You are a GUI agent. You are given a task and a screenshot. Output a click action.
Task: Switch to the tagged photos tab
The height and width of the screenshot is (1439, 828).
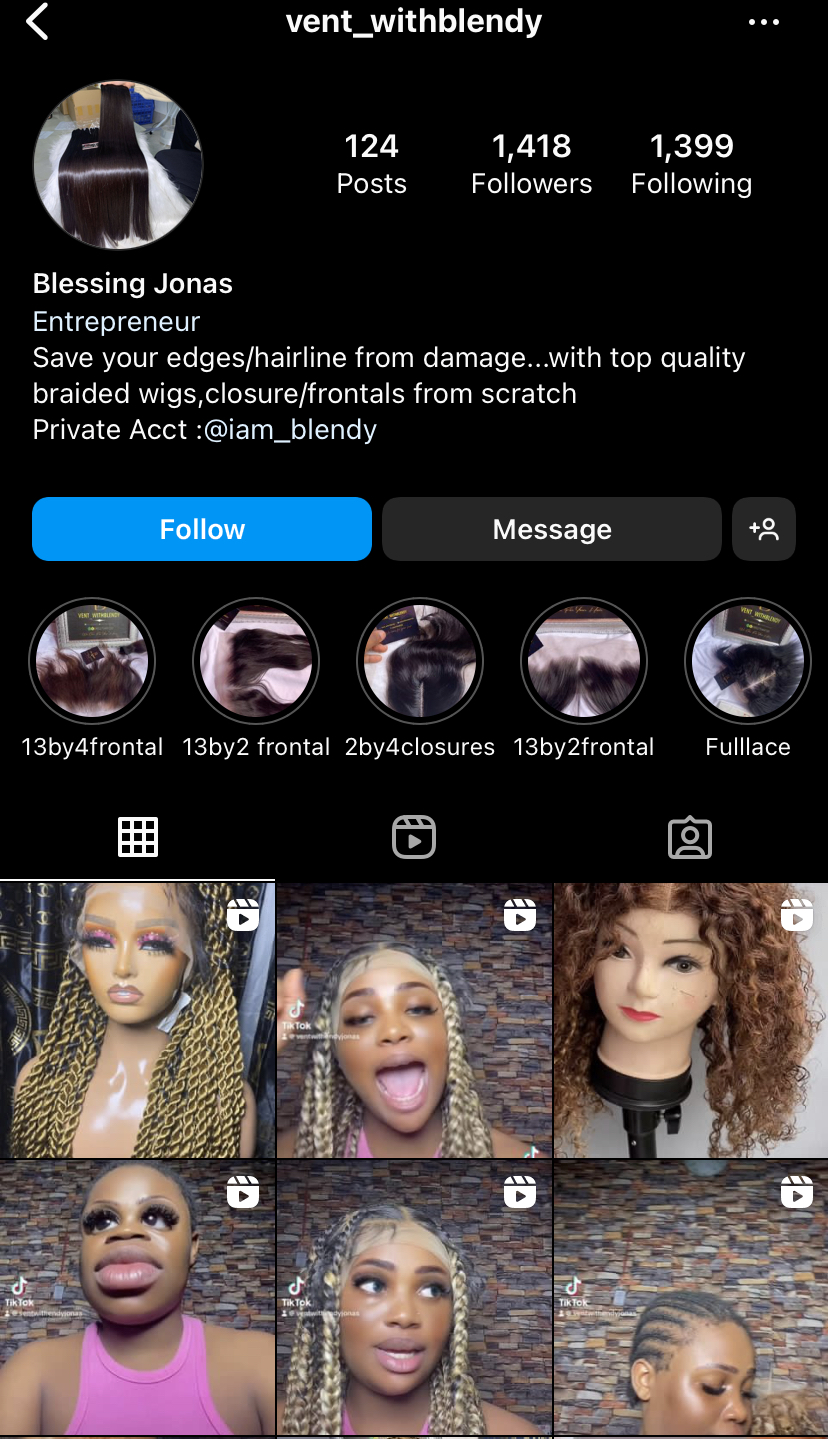pos(690,837)
